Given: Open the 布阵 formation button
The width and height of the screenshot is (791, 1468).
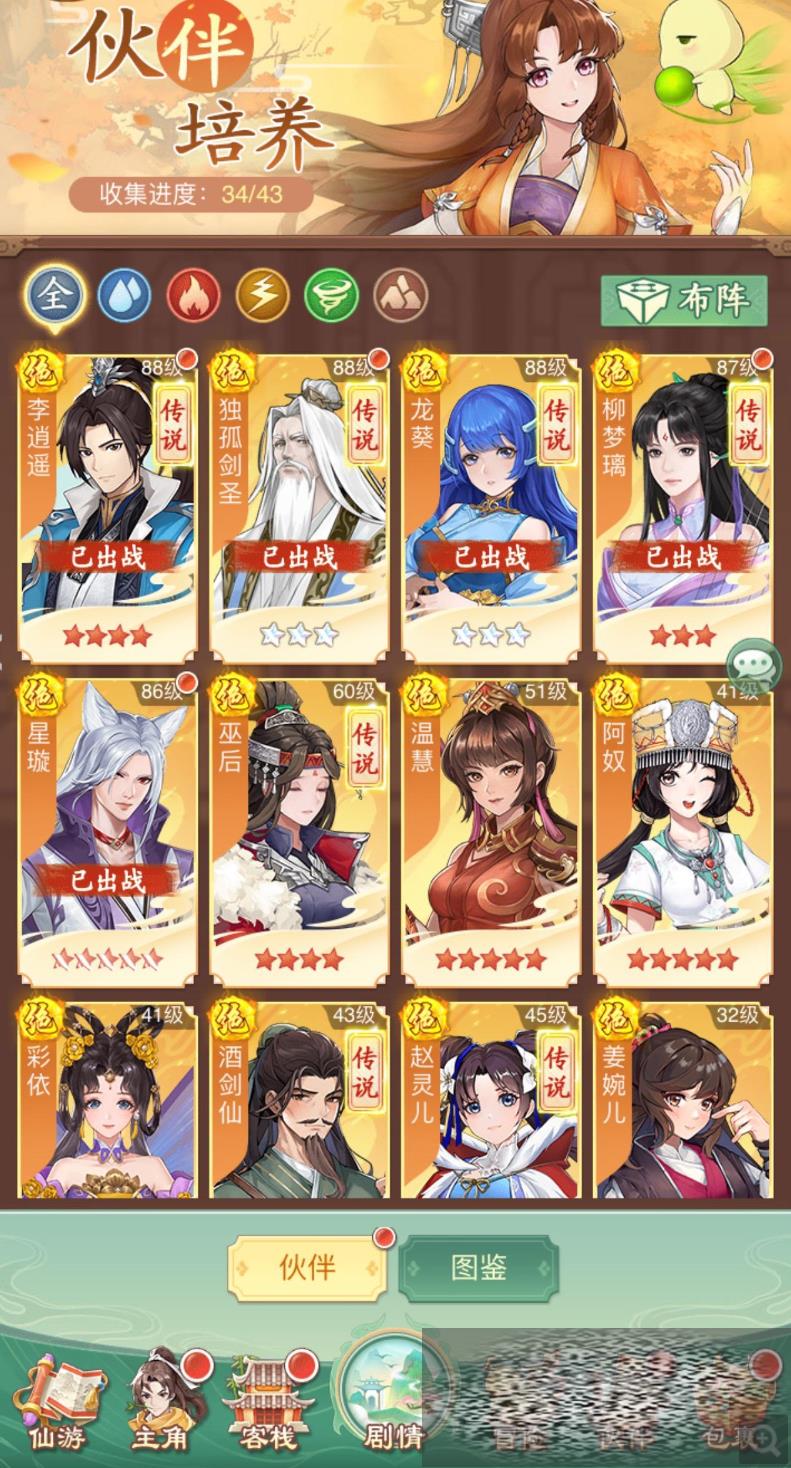Looking at the screenshot, I should [x=684, y=301].
